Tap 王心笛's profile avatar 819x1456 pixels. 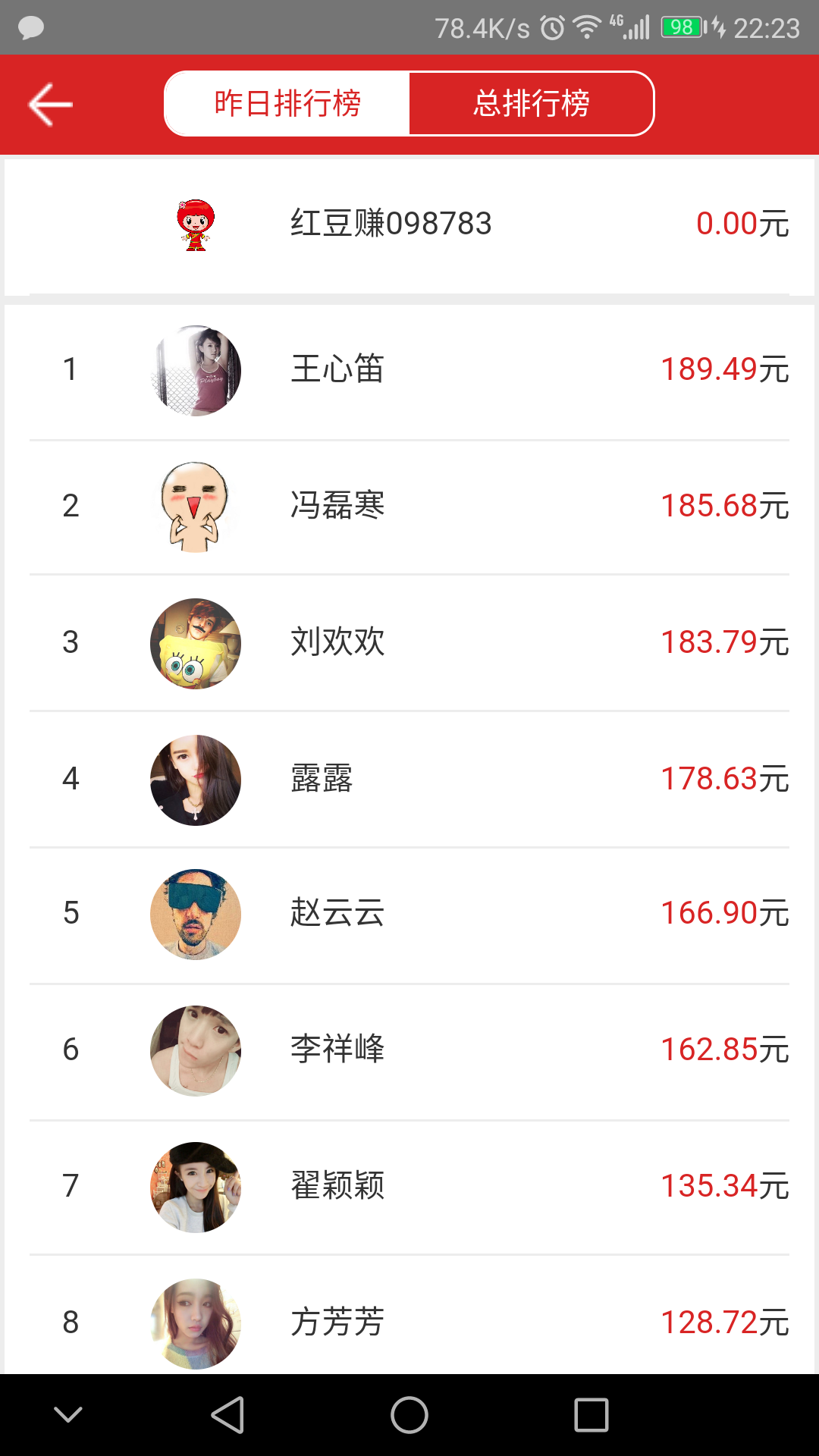196,369
